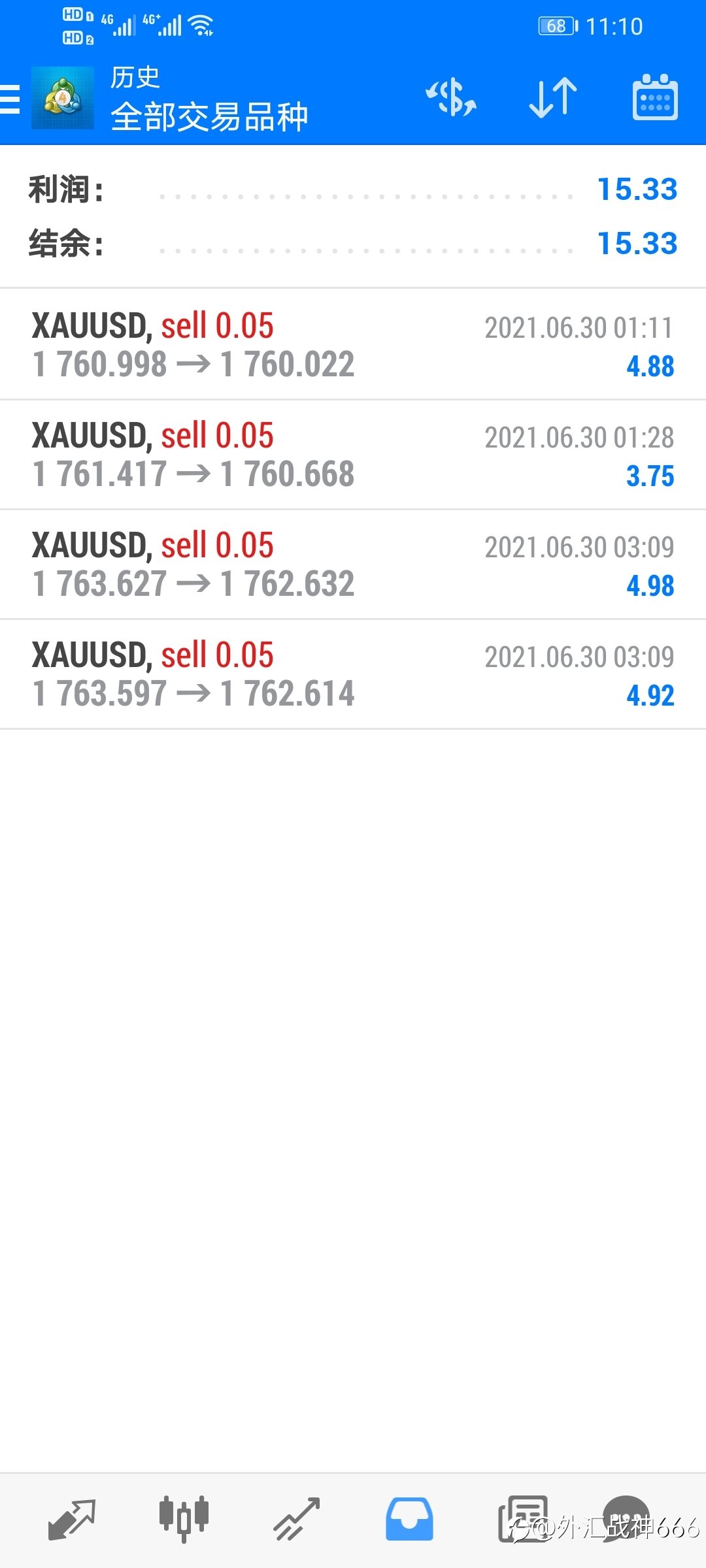Switch to the quotes arrows tab
Viewport: 706px width, 1568px height.
tap(72, 1520)
